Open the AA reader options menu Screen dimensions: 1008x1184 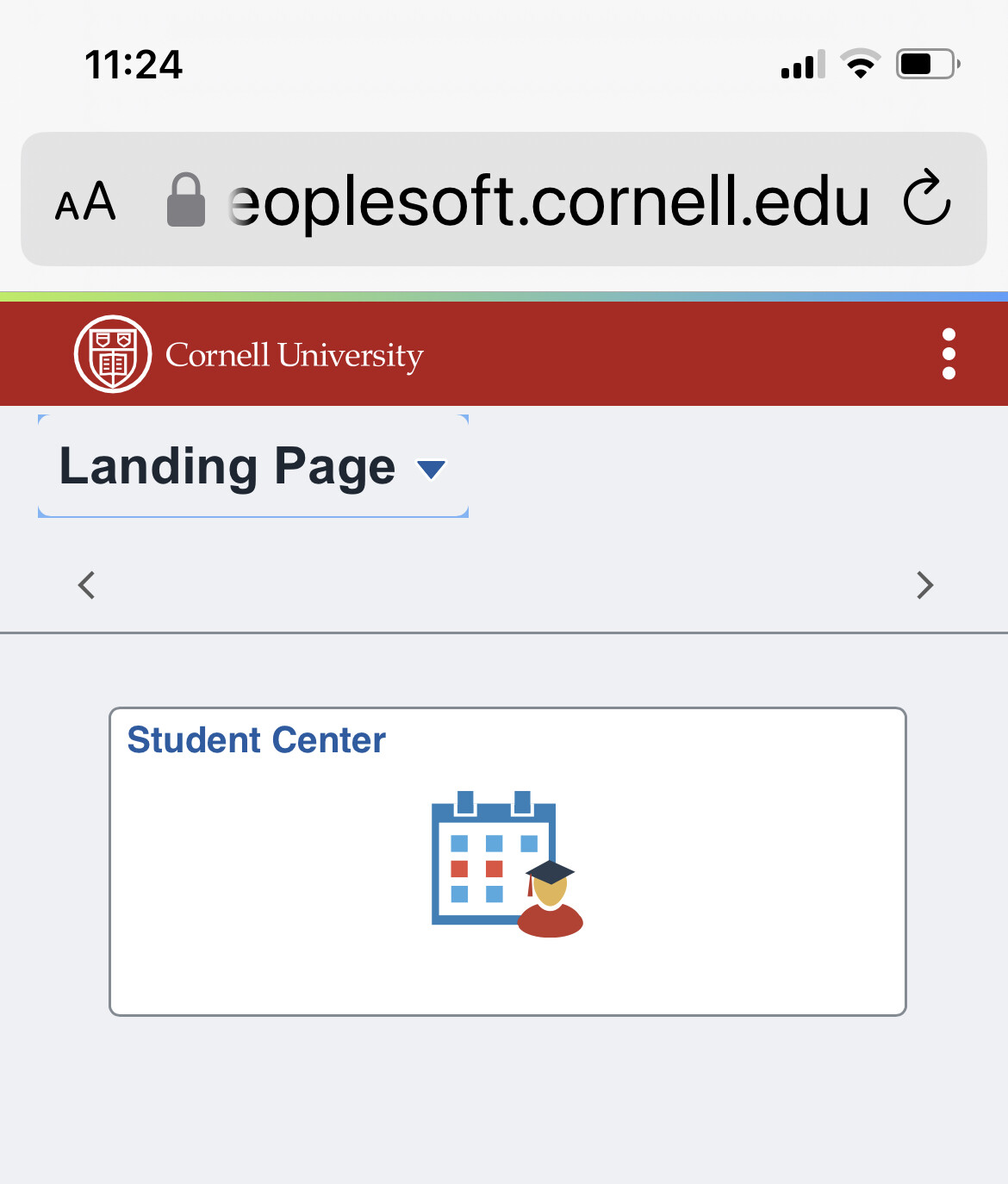85,202
